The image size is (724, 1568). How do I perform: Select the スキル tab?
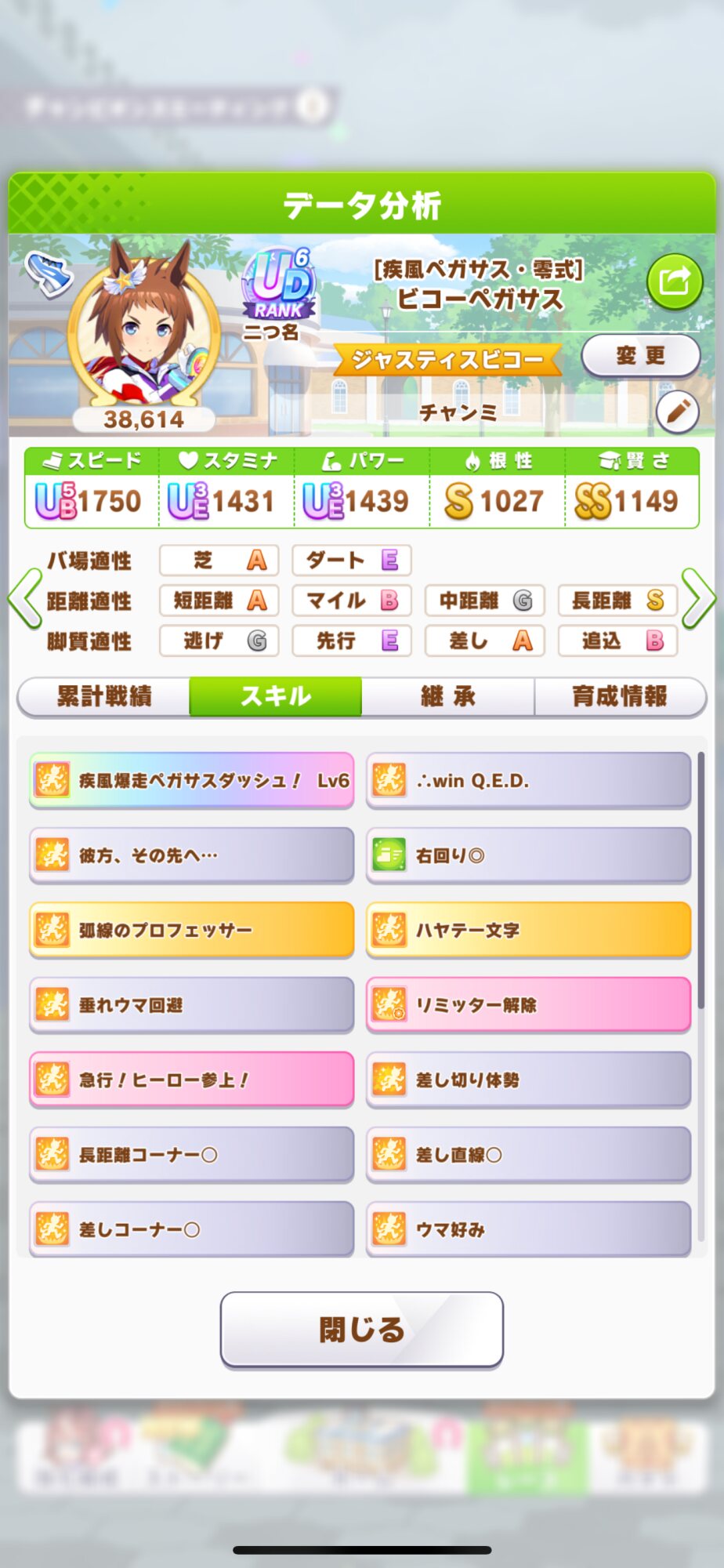click(276, 696)
